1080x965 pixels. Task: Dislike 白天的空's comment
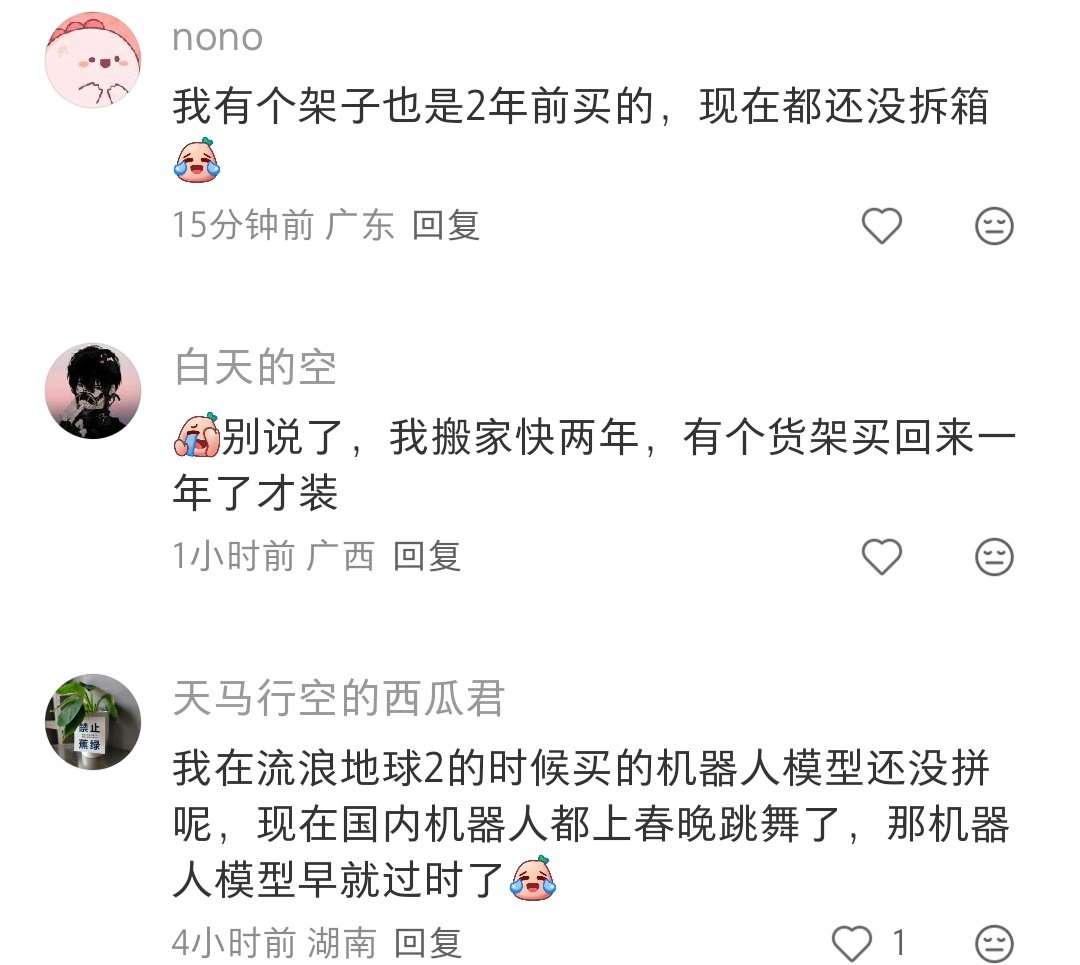pos(994,556)
